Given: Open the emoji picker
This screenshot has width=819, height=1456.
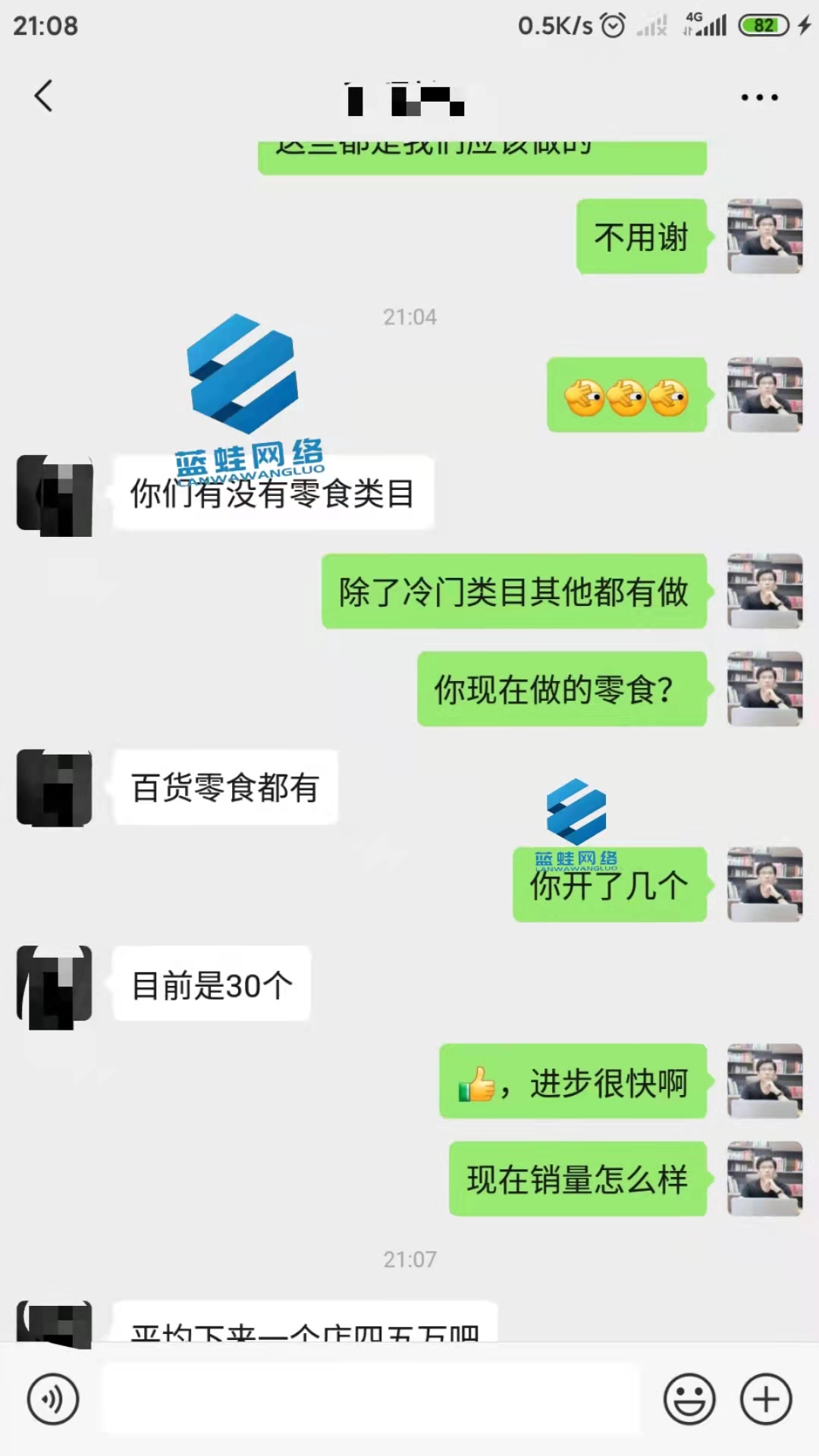Looking at the screenshot, I should [689, 1399].
